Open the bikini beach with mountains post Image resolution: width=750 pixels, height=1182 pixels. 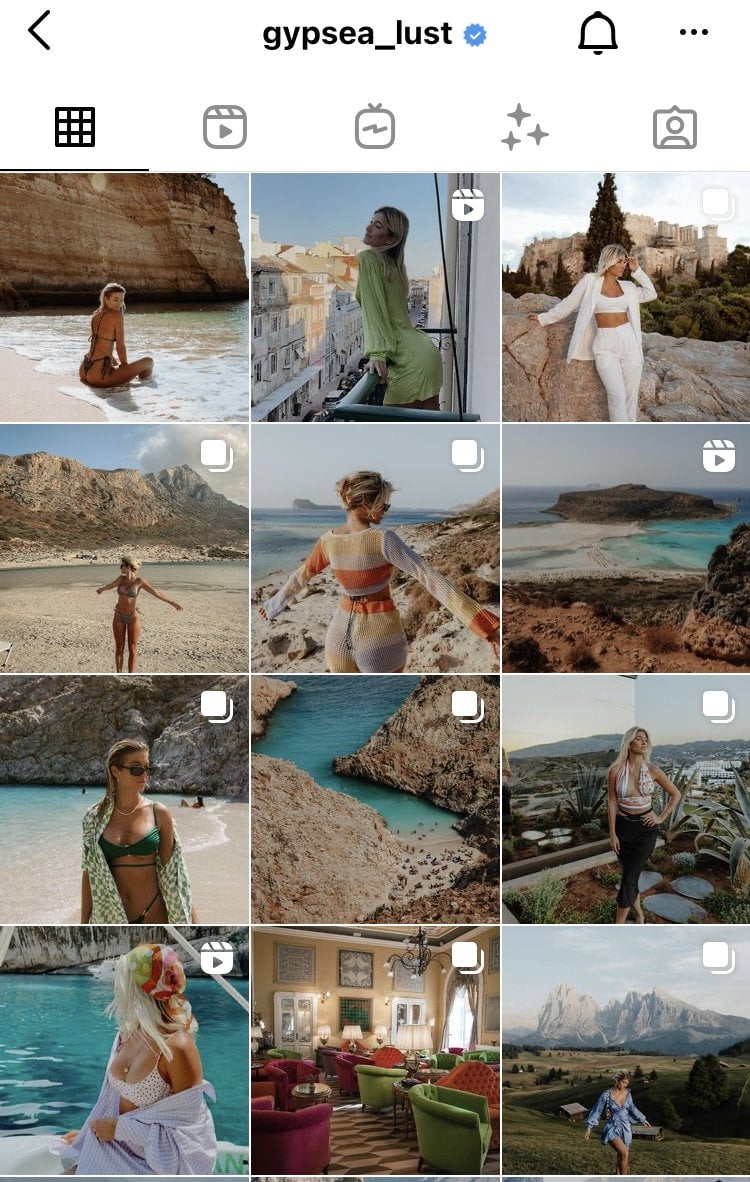(x=124, y=548)
